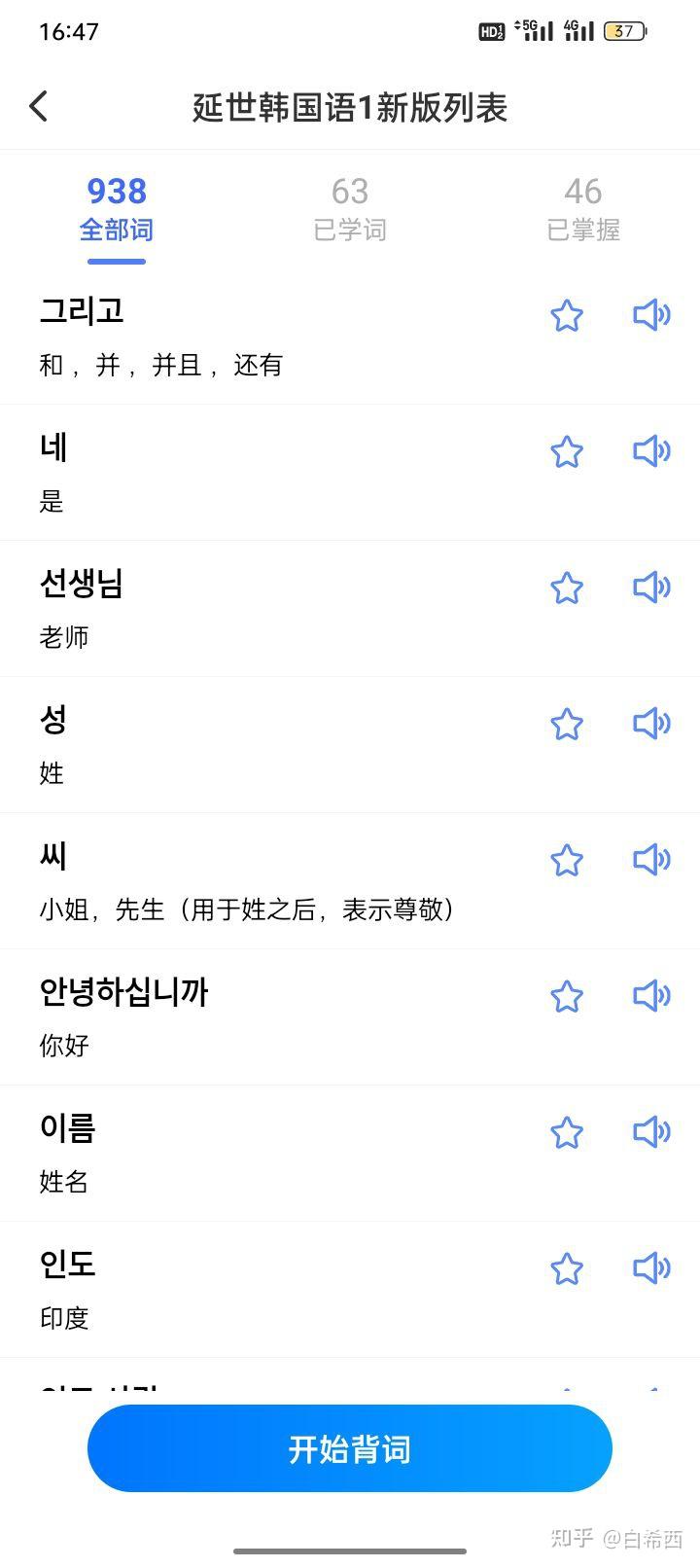Select the 全部词 tab
This screenshot has width=700, height=1568.
(x=117, y=208)
